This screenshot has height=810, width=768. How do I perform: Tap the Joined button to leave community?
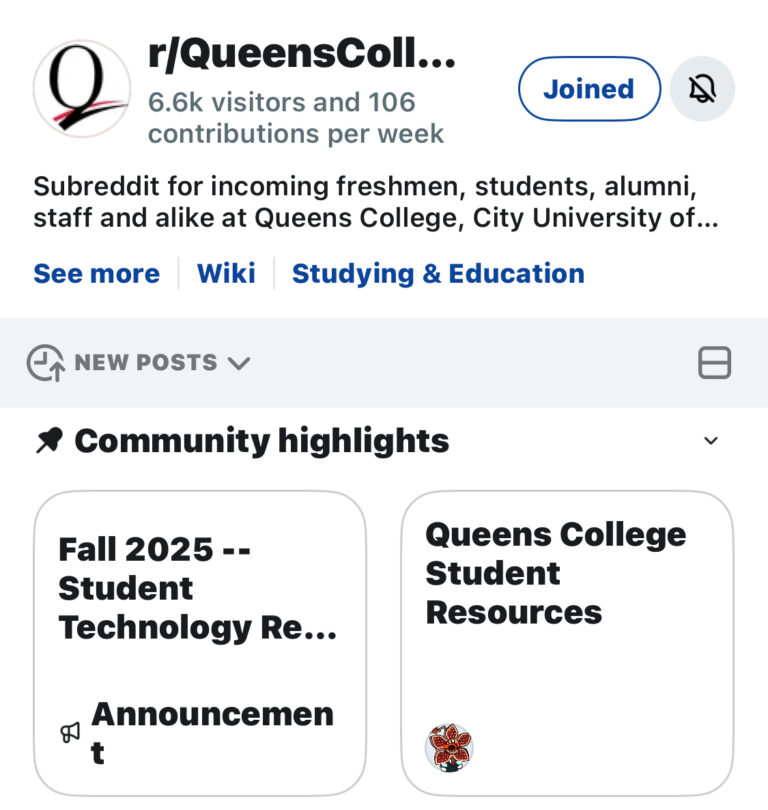coord(589,89)
